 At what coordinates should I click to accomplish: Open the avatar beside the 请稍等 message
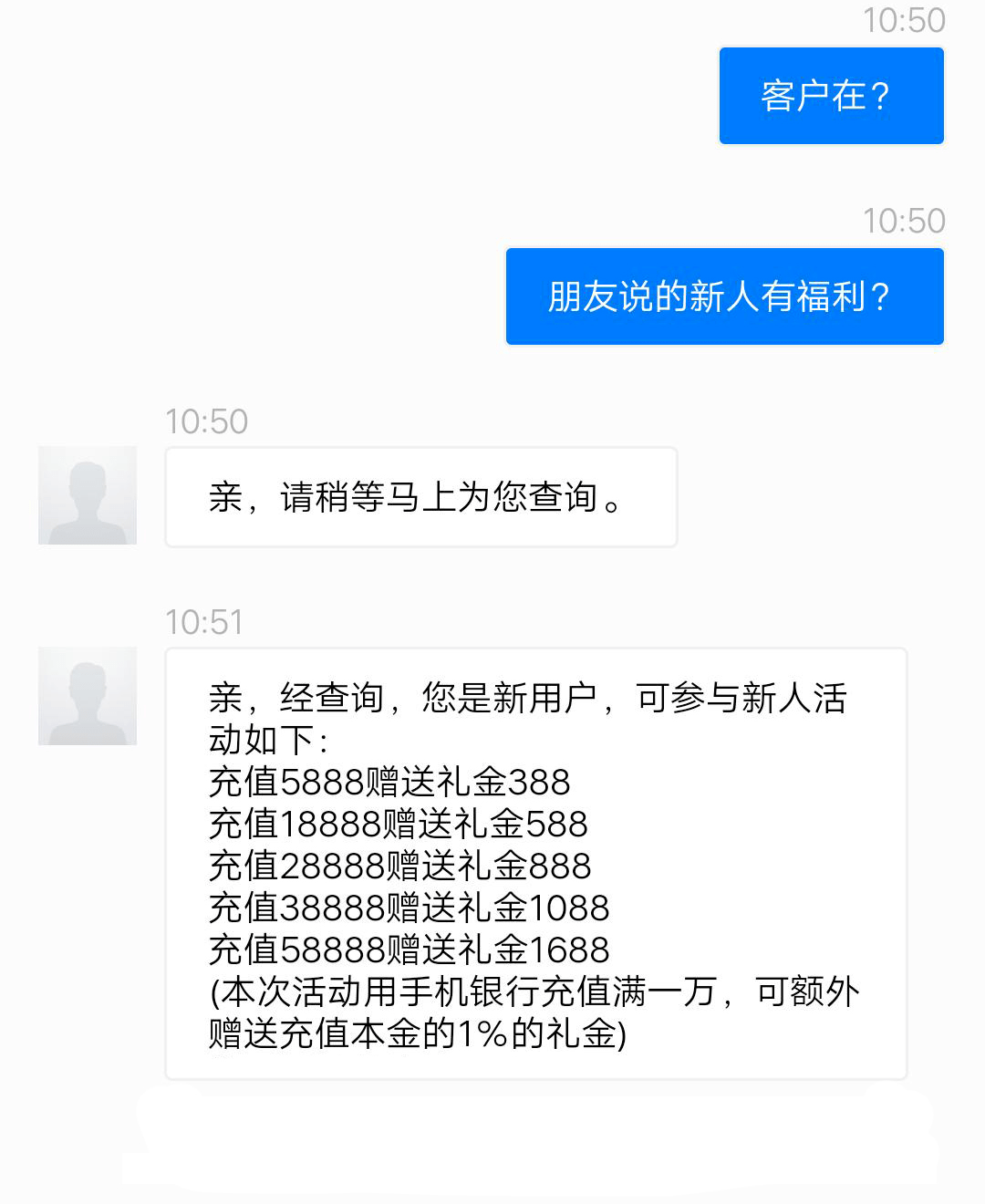tap(88, 495)
